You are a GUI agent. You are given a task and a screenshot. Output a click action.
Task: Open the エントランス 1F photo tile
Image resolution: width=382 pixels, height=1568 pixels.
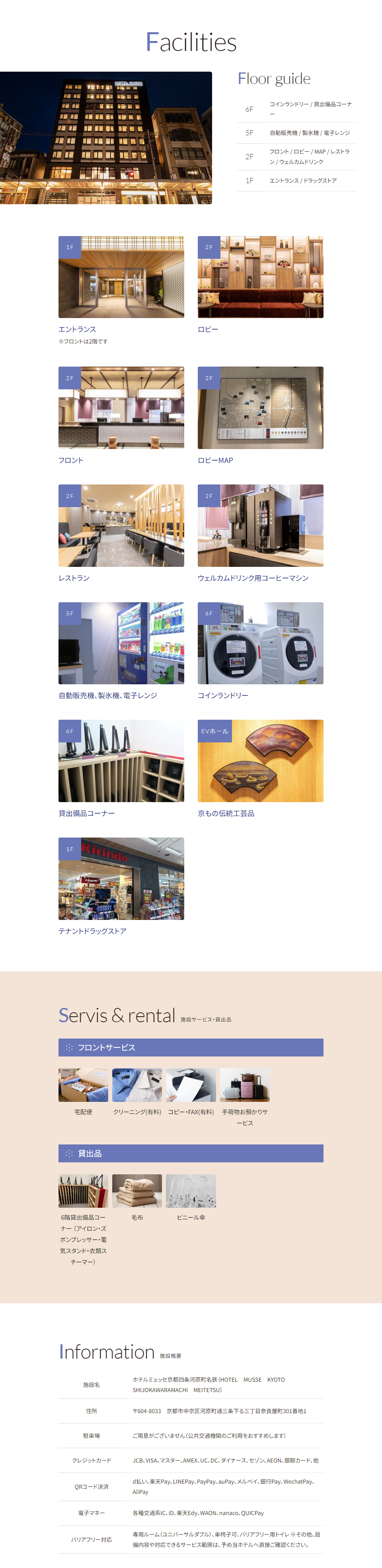tap(121, 277)
